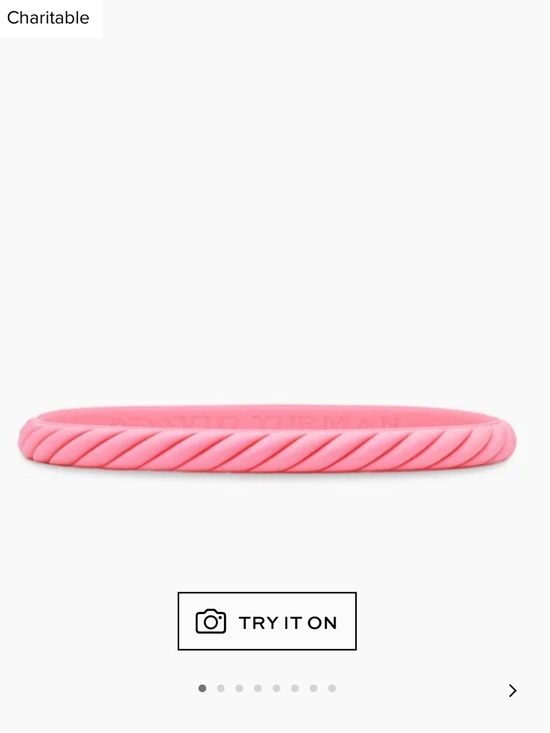Image resolution: width=550 pixels, height=733 pixels.
Task: Open the pink bracelet product image
Action: [x=267, y=439]
